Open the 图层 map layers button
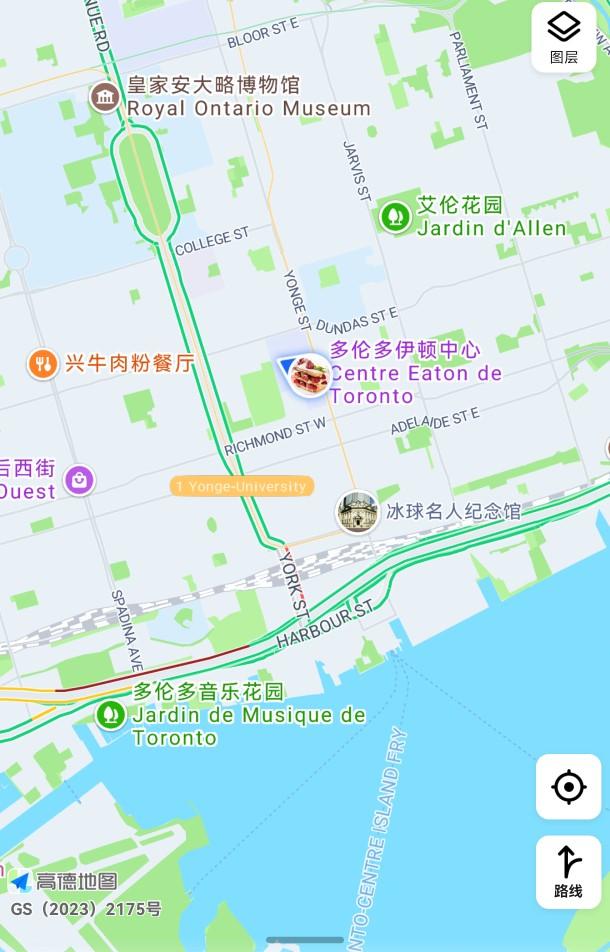Screen dimensions: 610x952 click(564, 37)
